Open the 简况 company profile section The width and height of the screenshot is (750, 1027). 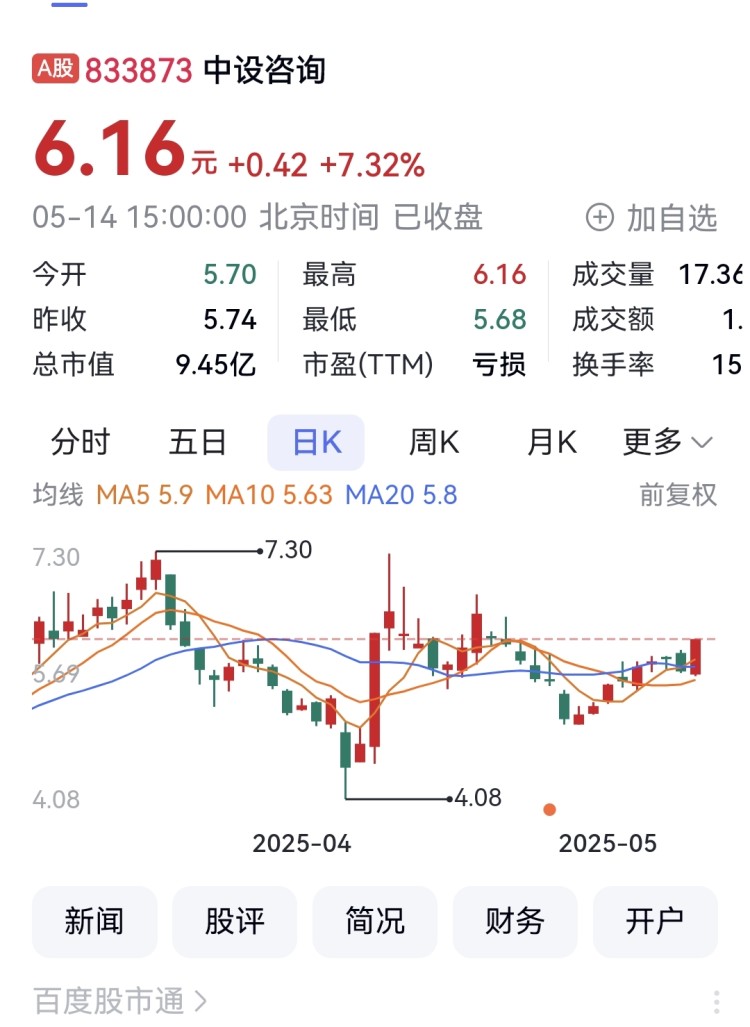(374, 922)
